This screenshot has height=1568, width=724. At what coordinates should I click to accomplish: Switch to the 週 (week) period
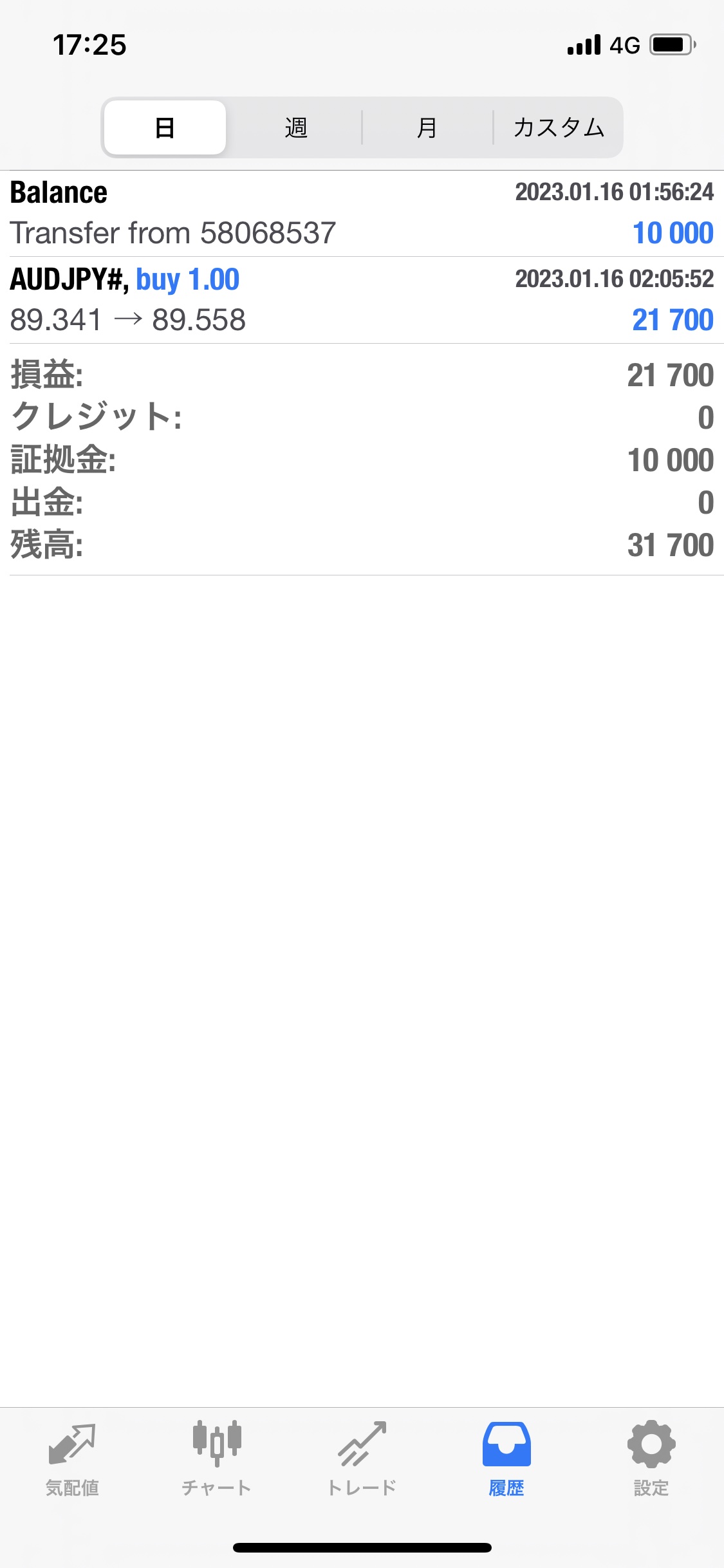[296, 127]
